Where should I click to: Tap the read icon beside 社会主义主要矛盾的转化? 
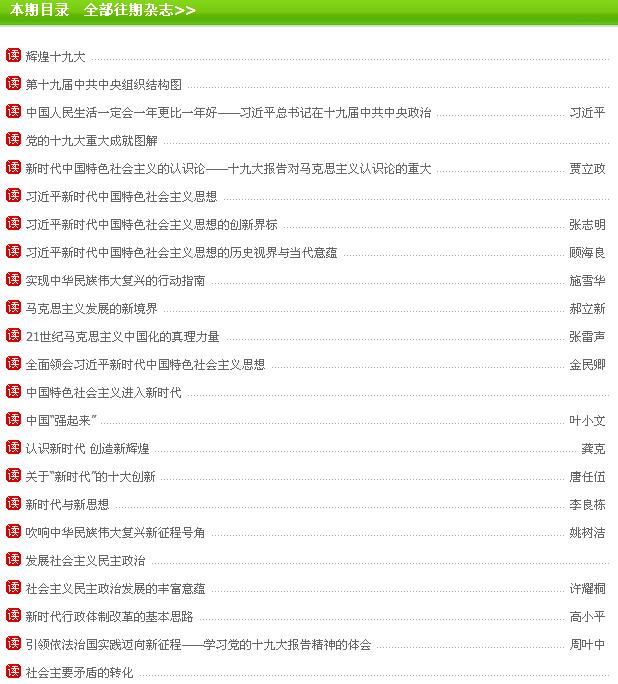coord(13,672)
